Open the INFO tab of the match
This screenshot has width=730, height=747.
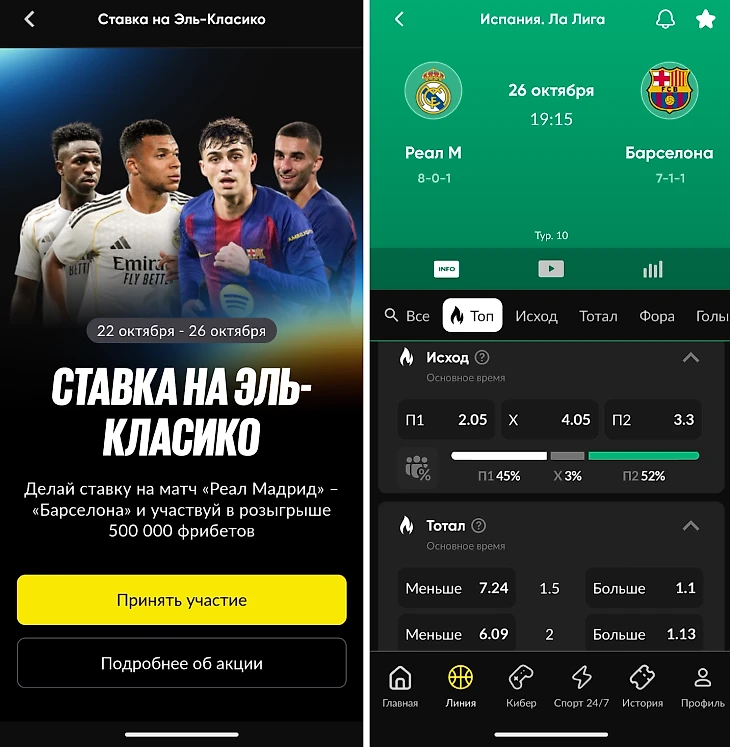pyautogui.click(x=446, y=269)
